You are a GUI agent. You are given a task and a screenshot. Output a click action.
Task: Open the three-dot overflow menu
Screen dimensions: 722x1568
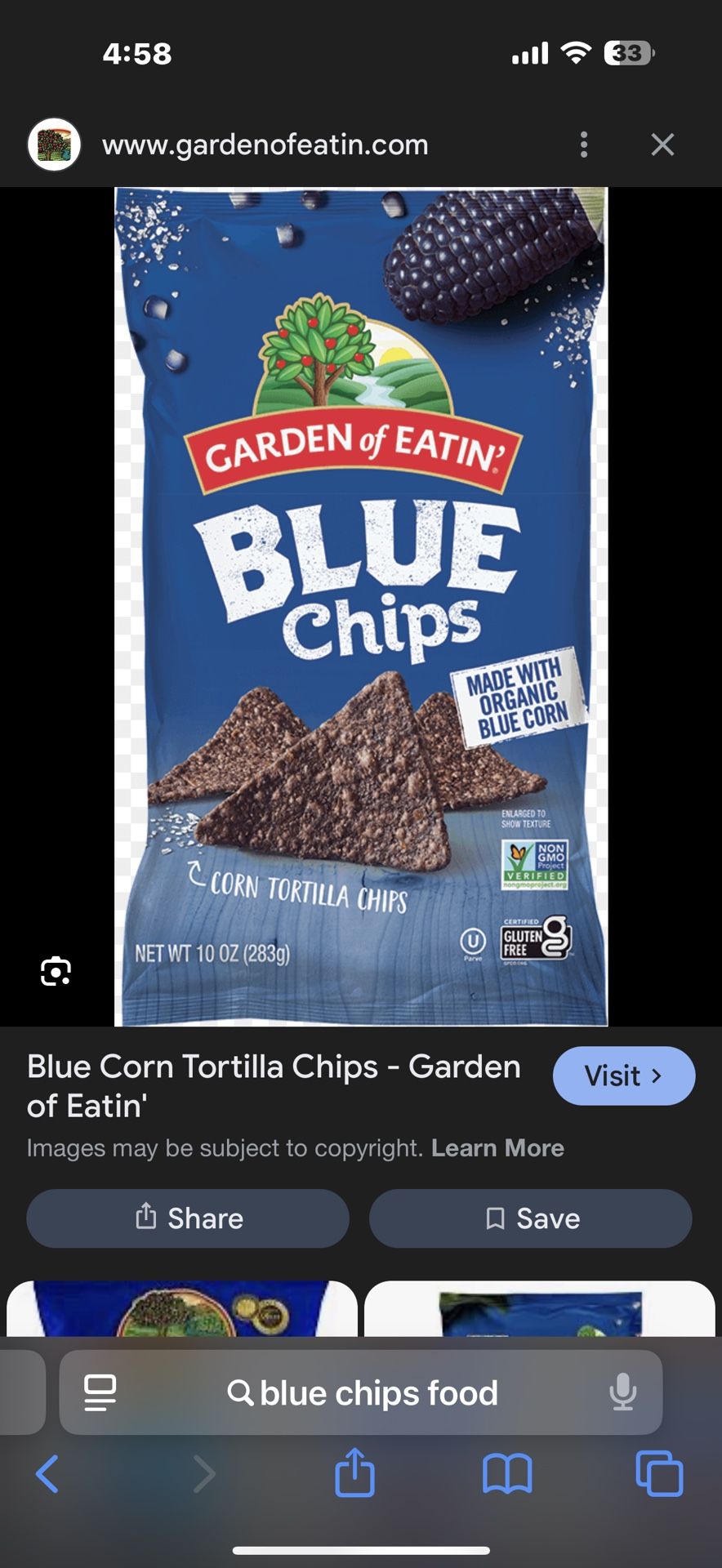(x=583, y=145)
